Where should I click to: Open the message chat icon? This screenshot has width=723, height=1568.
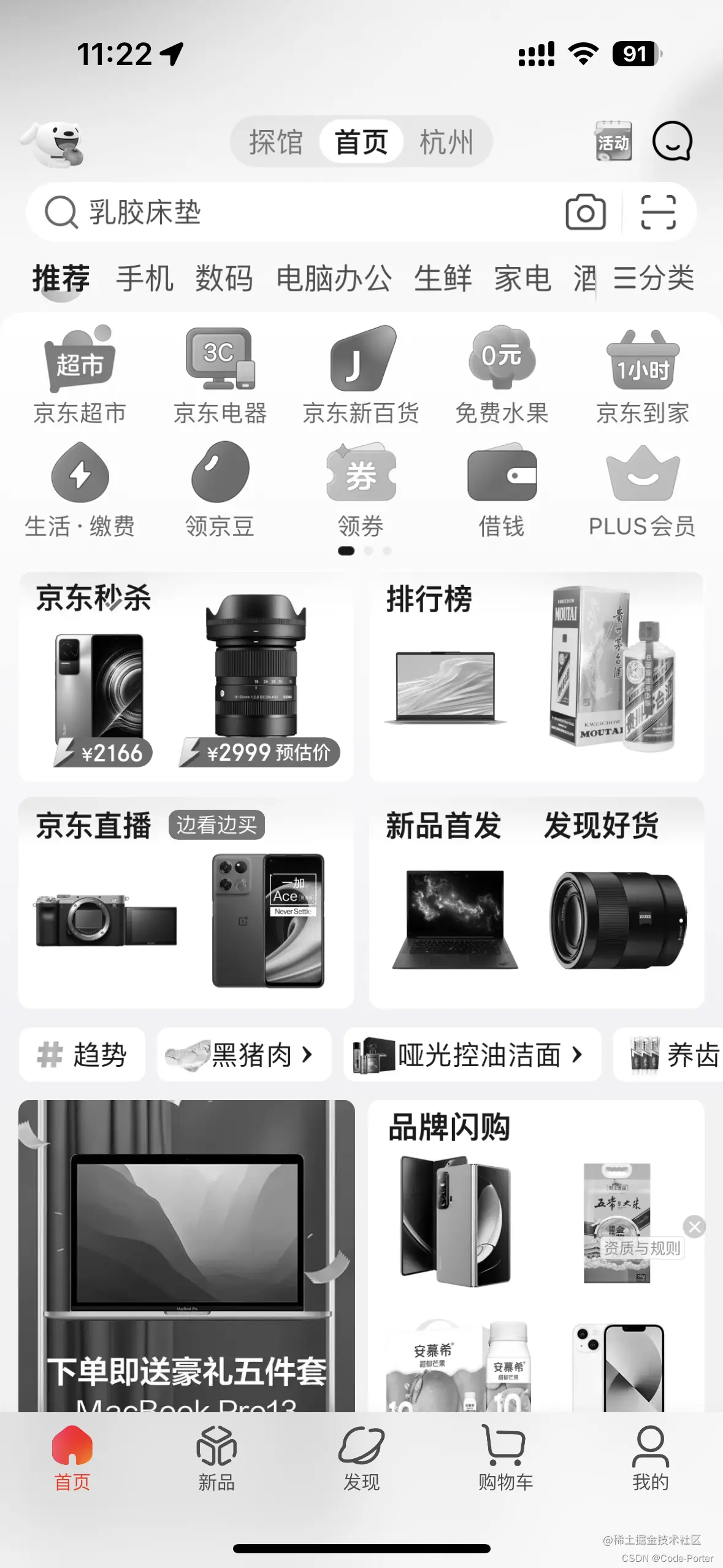pos(672,141)
